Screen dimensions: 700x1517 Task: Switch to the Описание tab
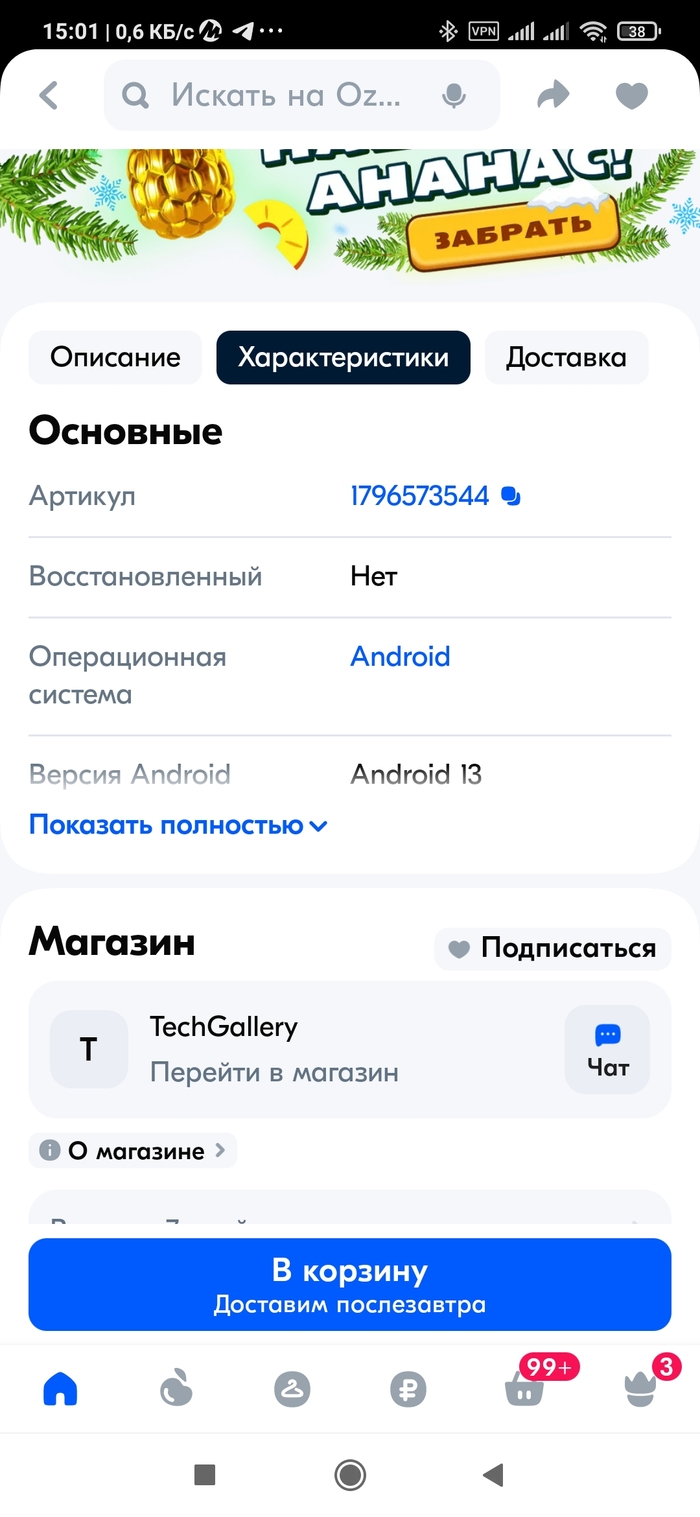[x=115, y=358]
